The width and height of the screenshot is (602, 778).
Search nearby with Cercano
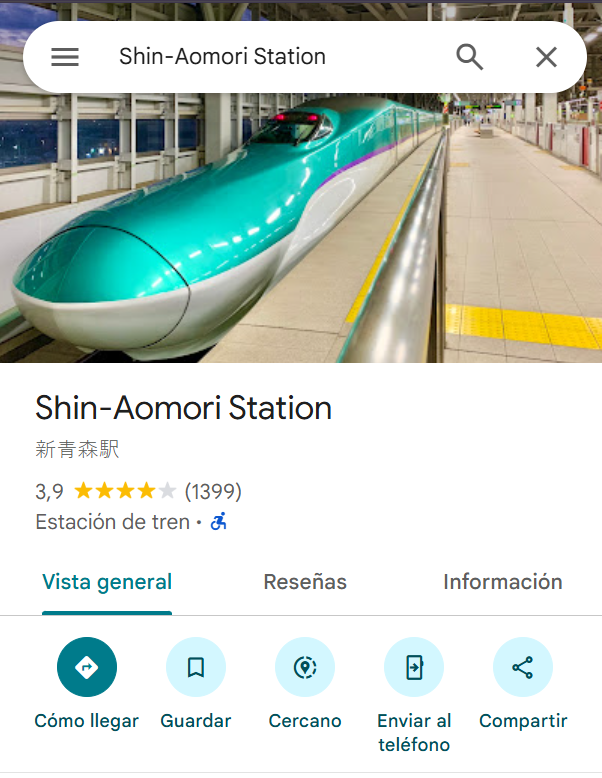pyautogui.click(x=305, y=667)
